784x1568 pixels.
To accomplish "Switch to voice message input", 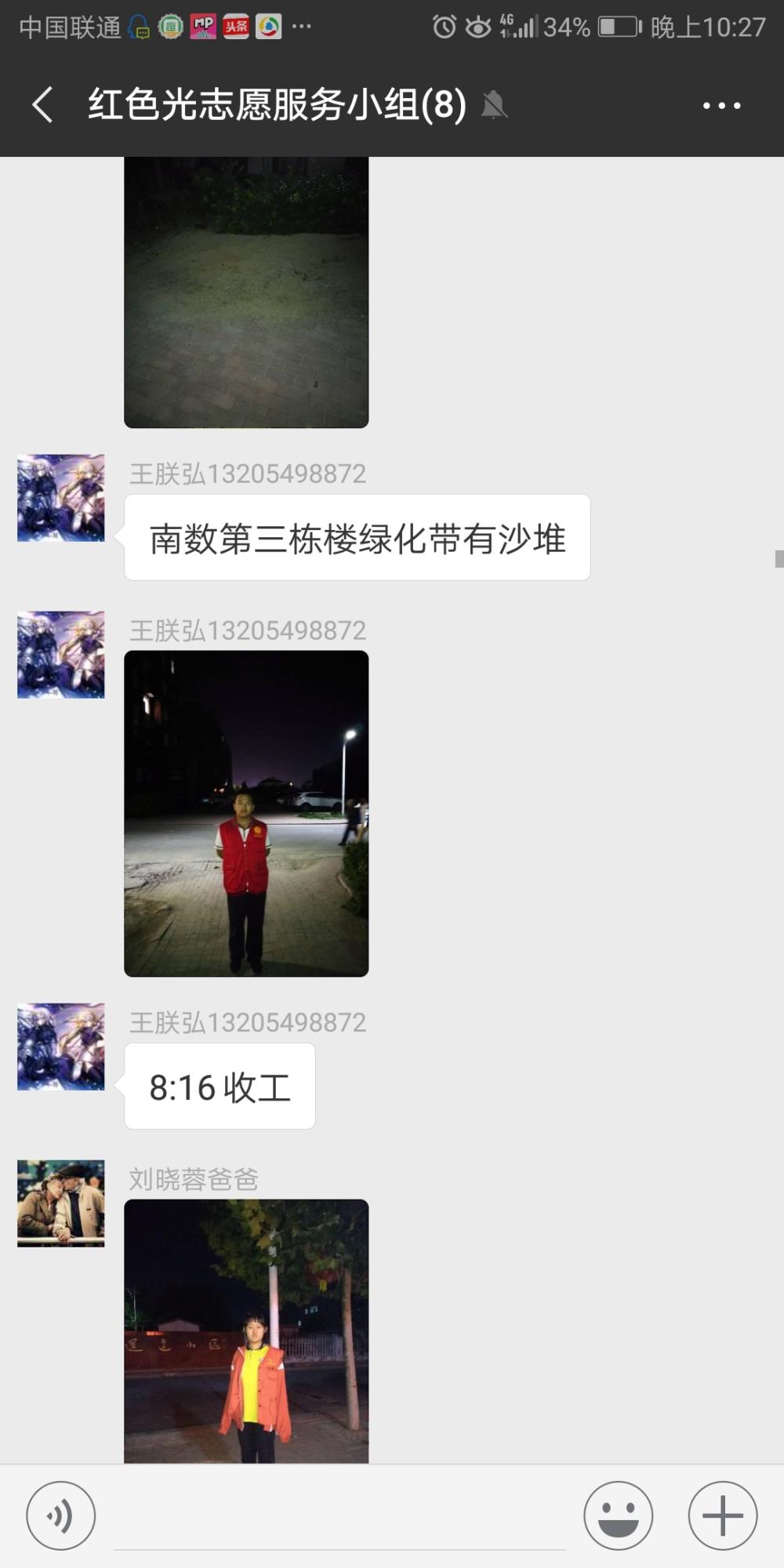I will tap(61, 1515).
